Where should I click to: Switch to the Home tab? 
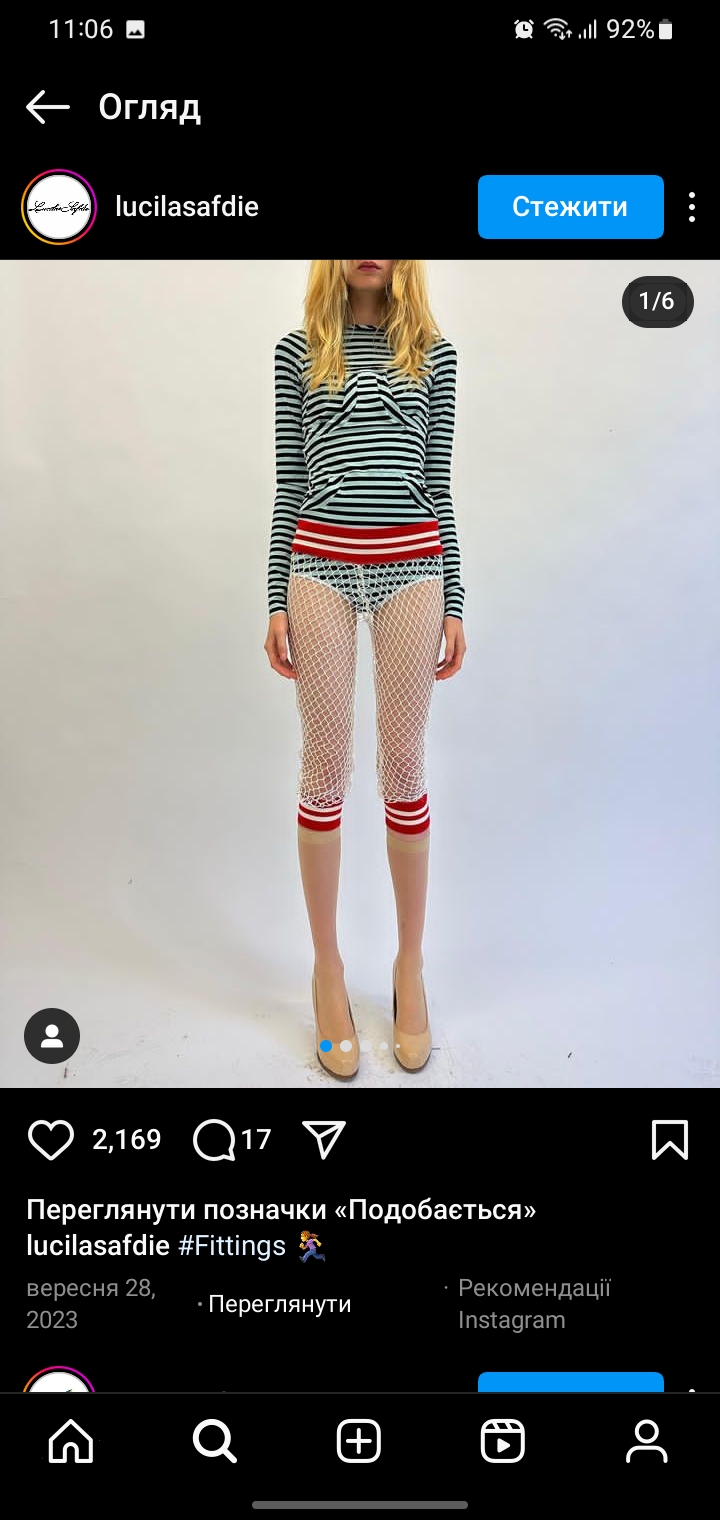click(x=72, y=1442)
